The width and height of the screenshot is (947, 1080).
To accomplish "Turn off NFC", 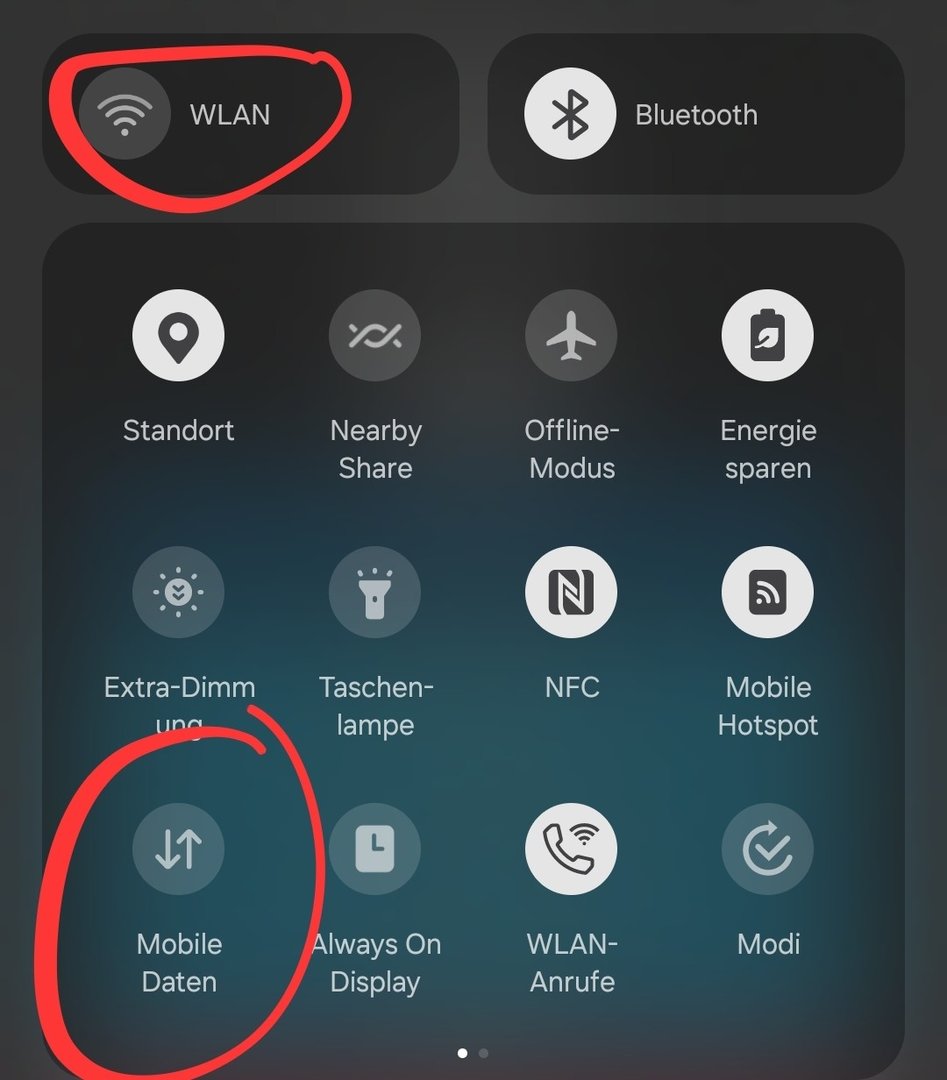I will [571, 592].
